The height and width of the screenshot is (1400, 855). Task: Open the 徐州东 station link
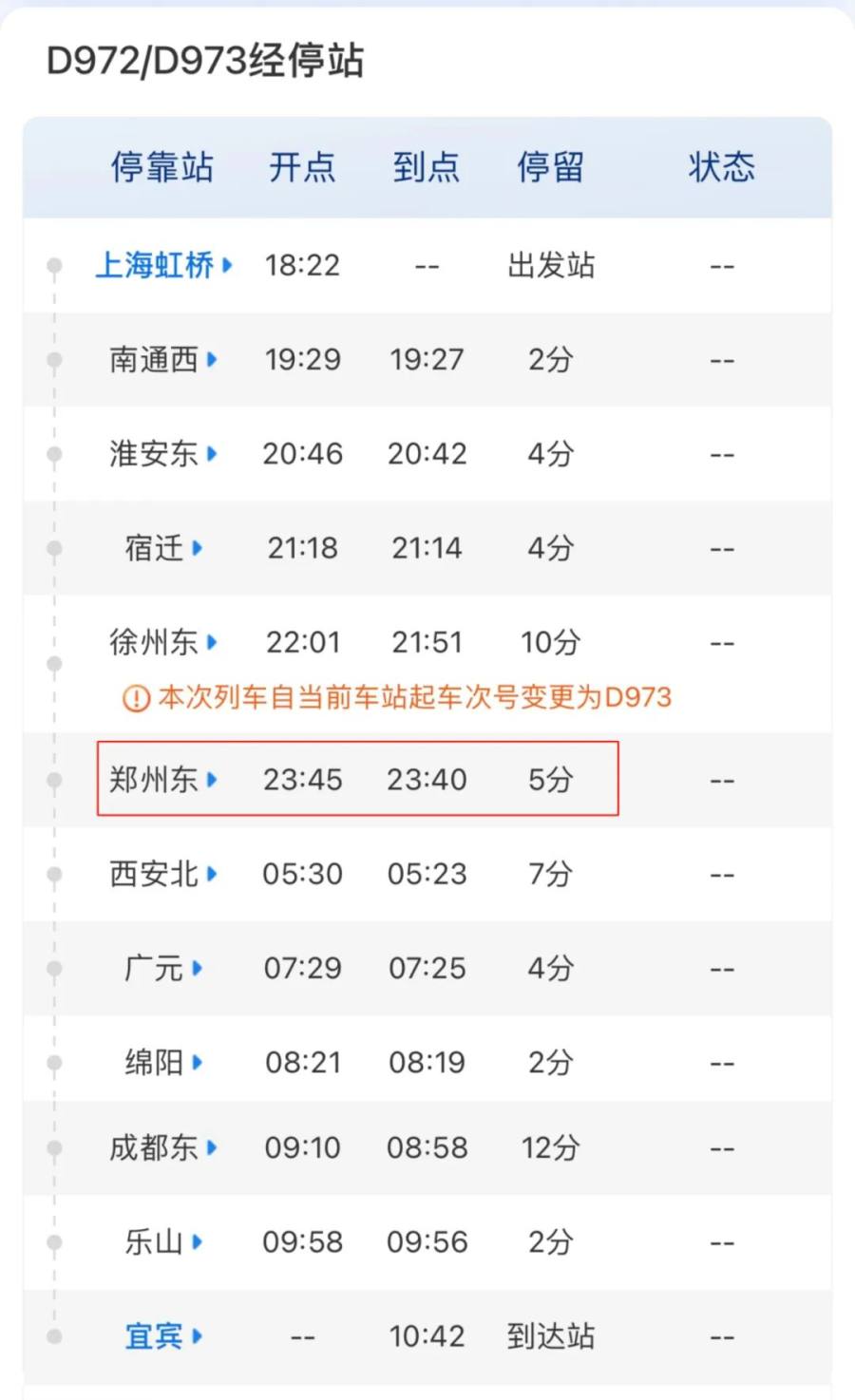pyautogui.click(x=163, y=642)
